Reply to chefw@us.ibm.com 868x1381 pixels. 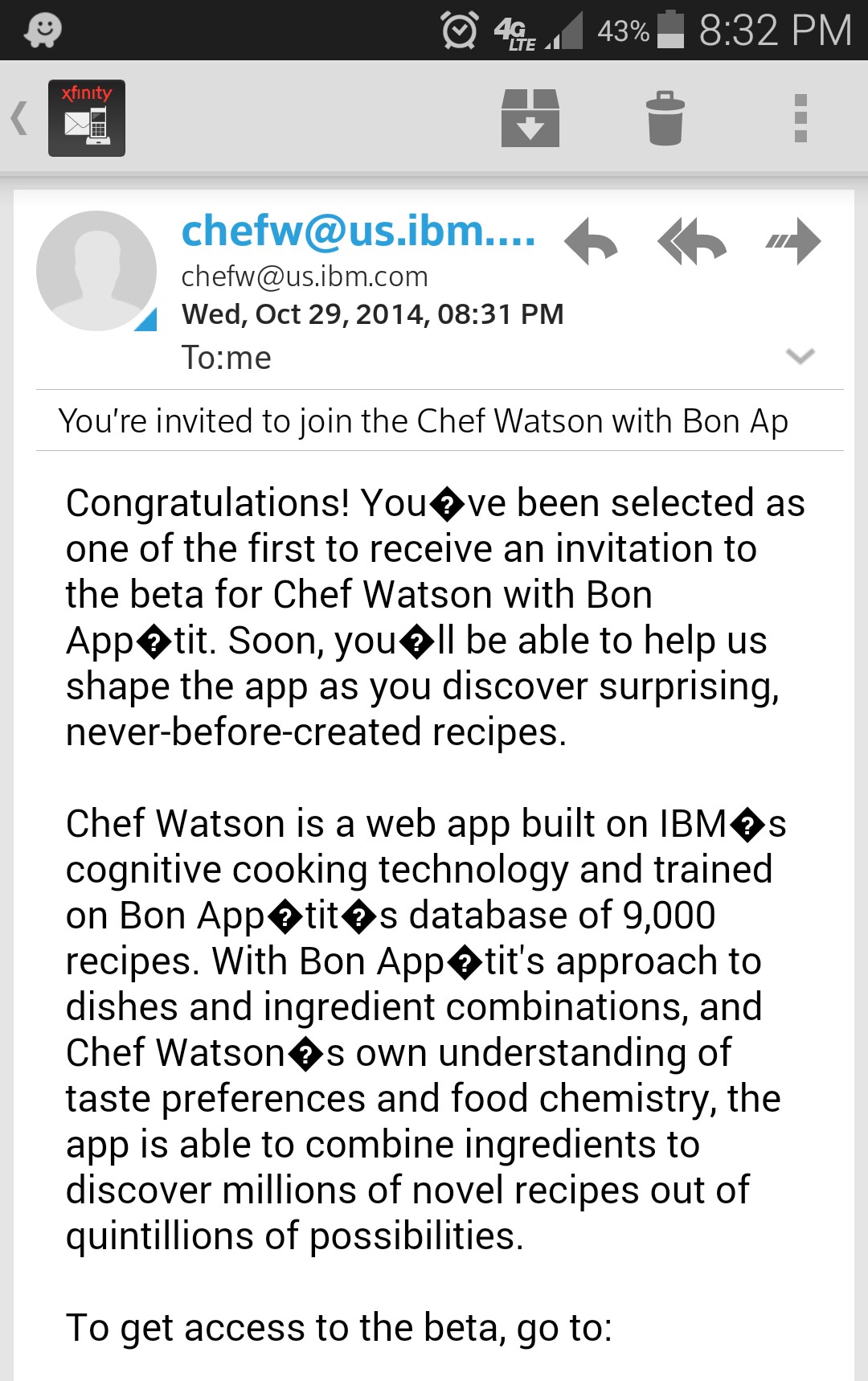point(591,241)
